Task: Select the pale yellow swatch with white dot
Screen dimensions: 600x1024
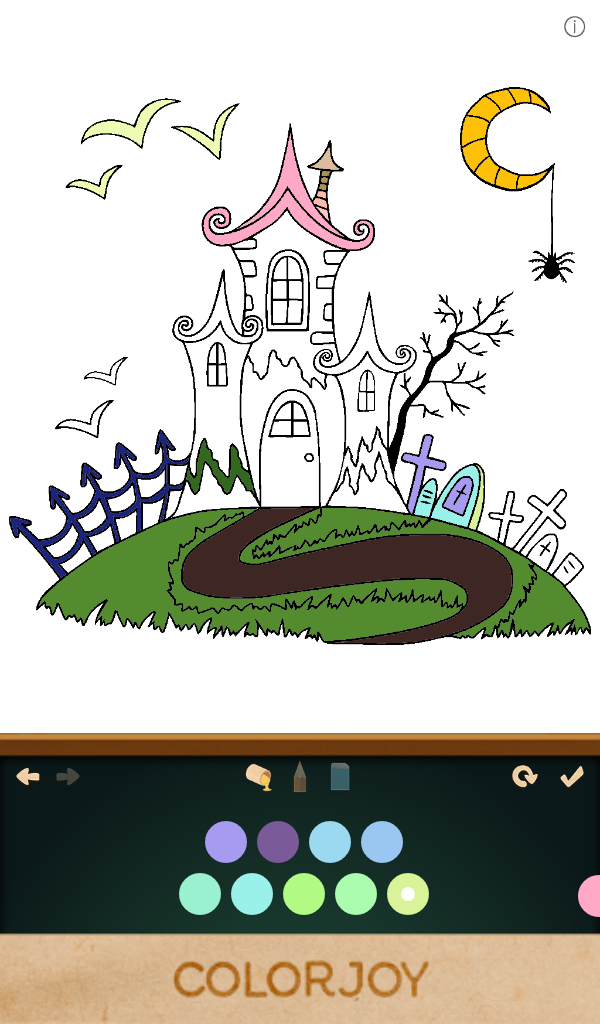Action: click(408, 894)
